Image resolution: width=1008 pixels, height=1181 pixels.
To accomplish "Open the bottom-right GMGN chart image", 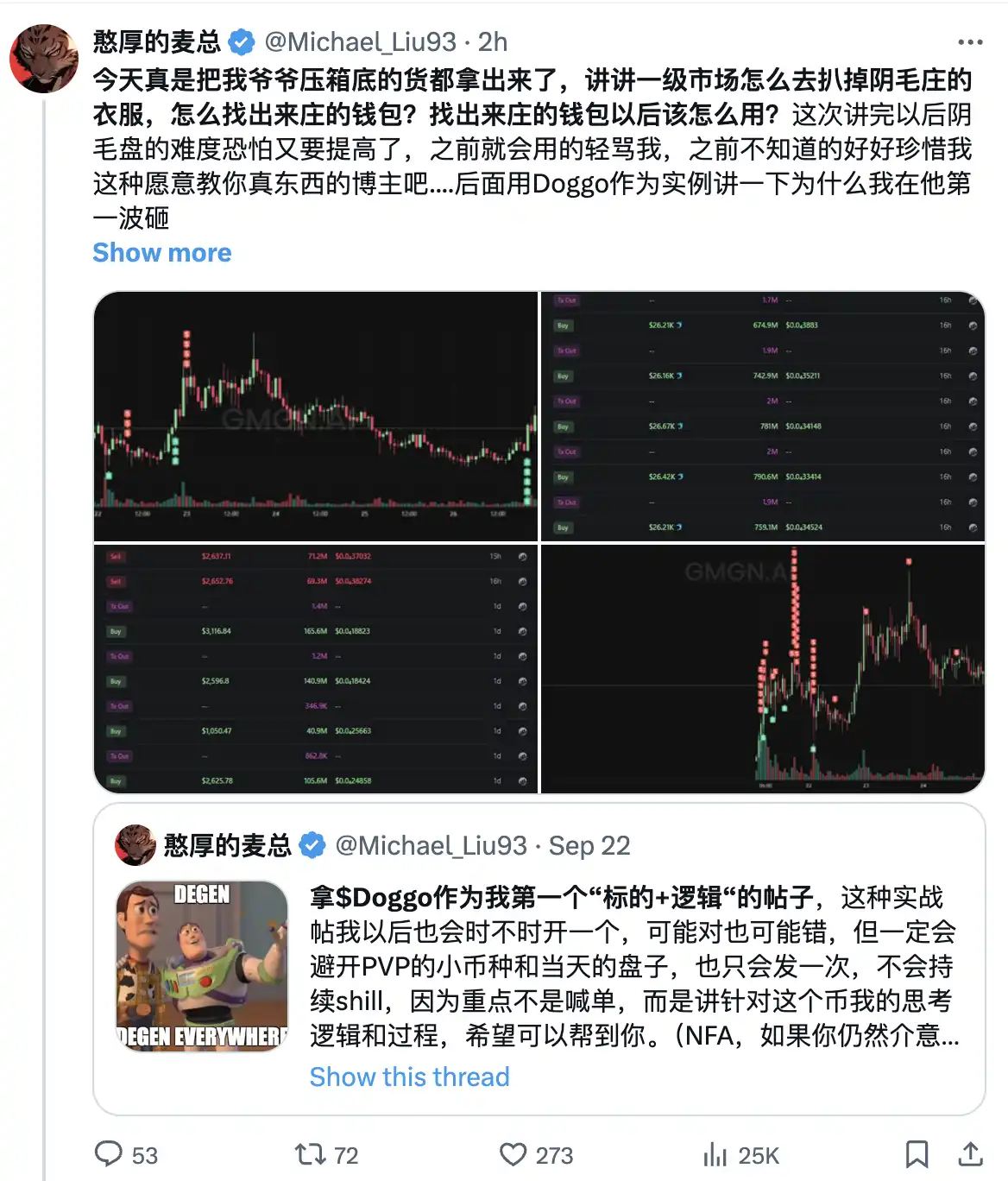I will coord(763,668).
